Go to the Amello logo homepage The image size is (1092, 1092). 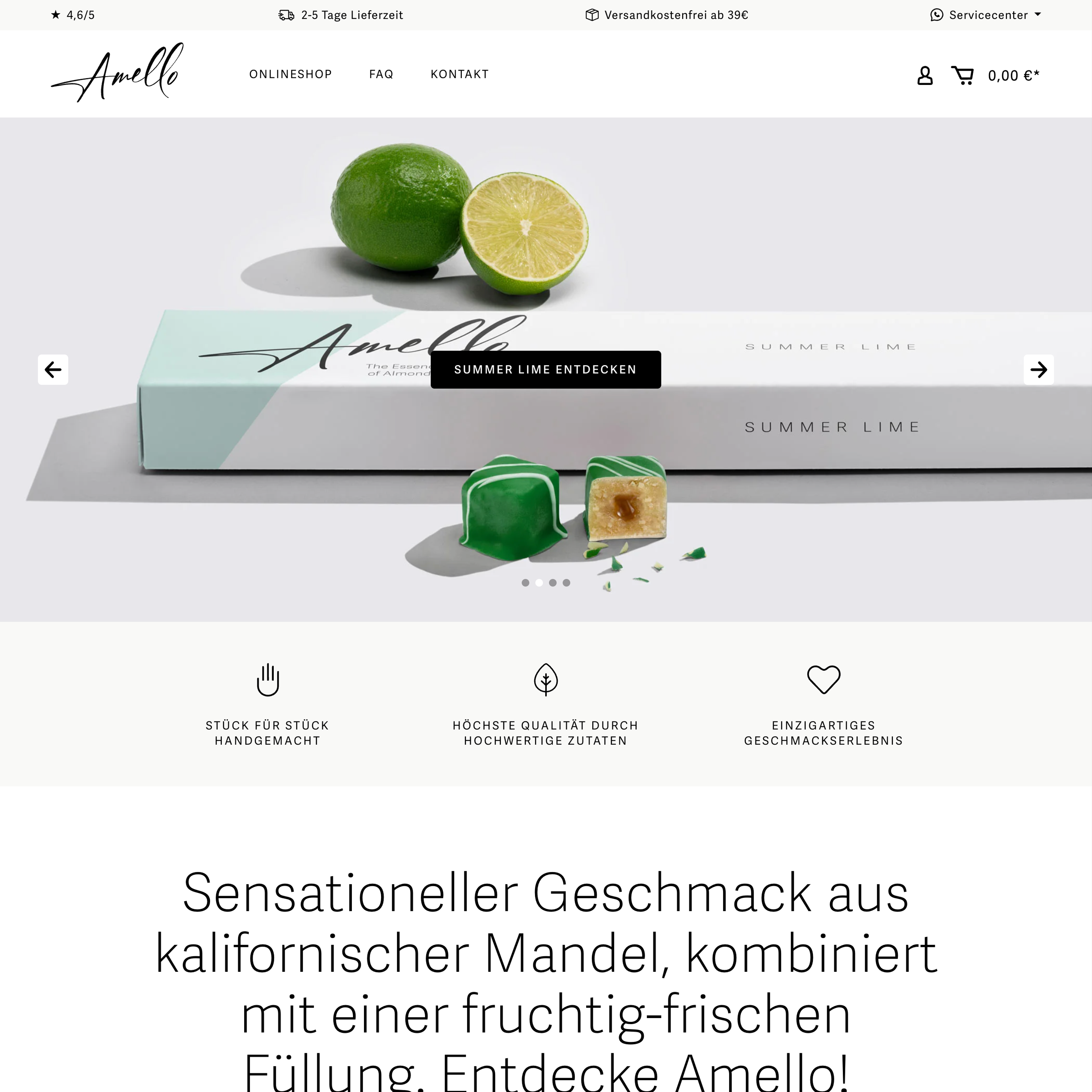pos(118,73)
